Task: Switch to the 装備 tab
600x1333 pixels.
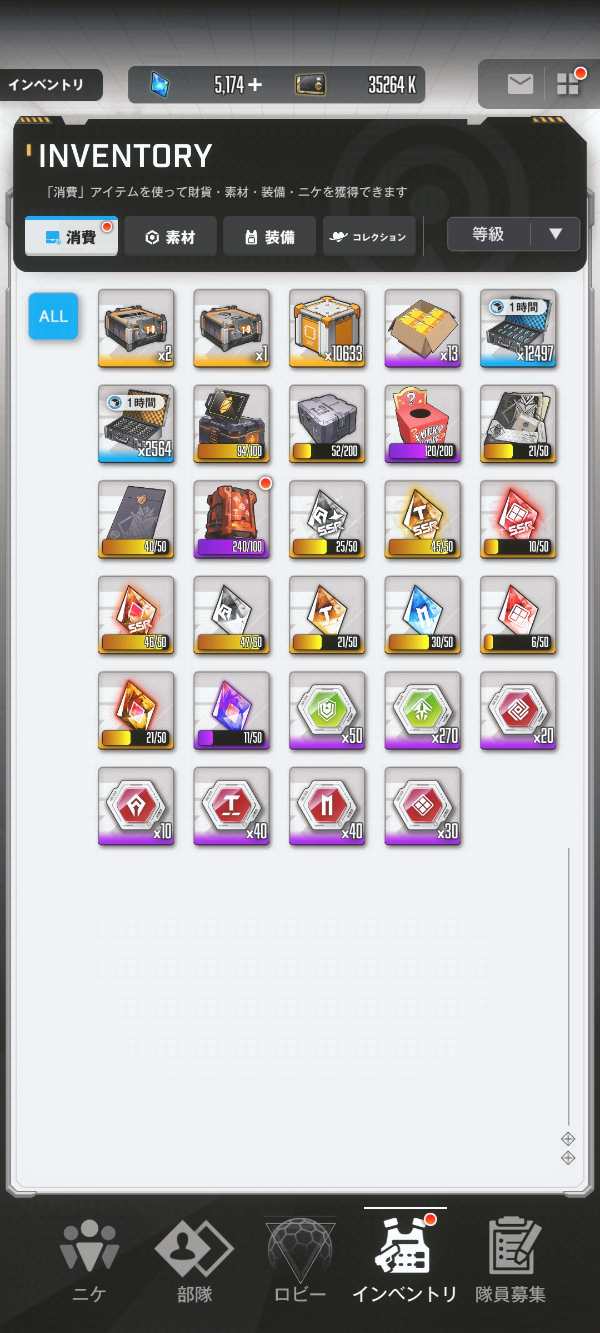Action: tap(269, 237)
